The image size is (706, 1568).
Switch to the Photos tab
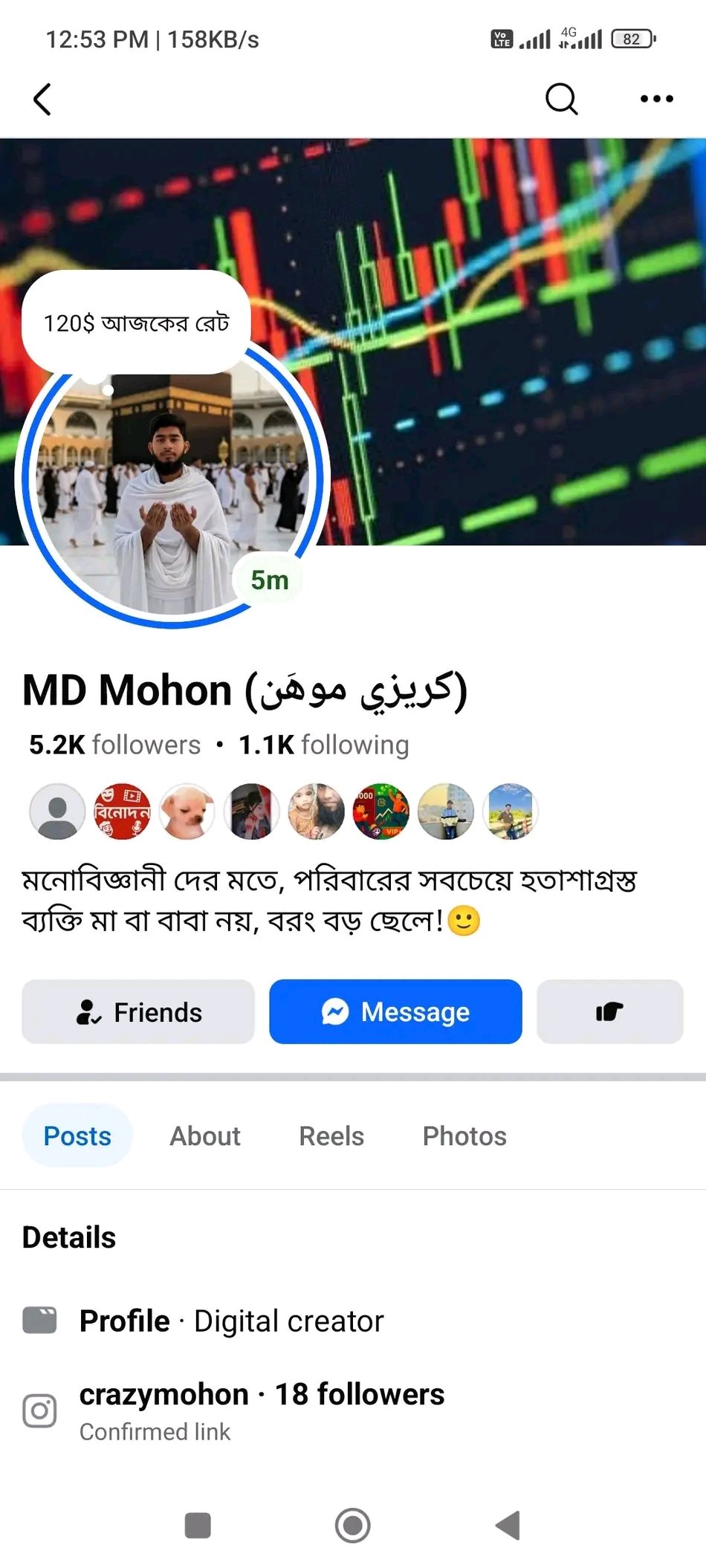(464, 1135)
